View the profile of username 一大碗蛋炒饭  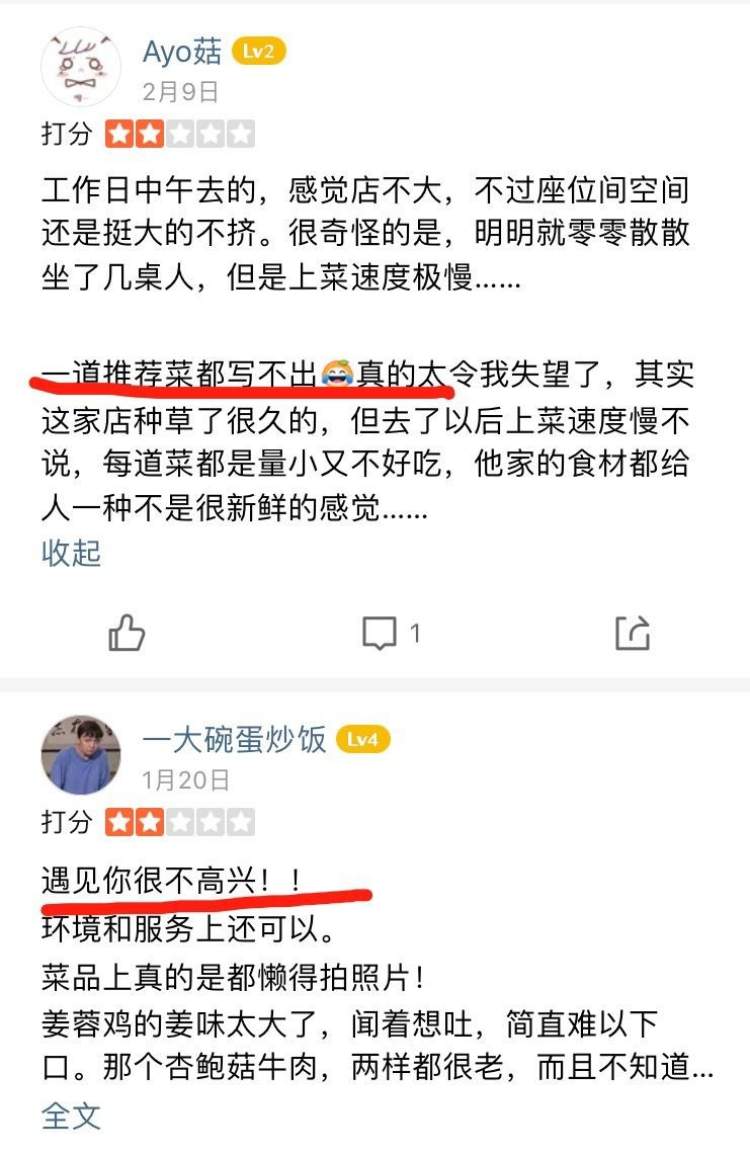(235, 740)
